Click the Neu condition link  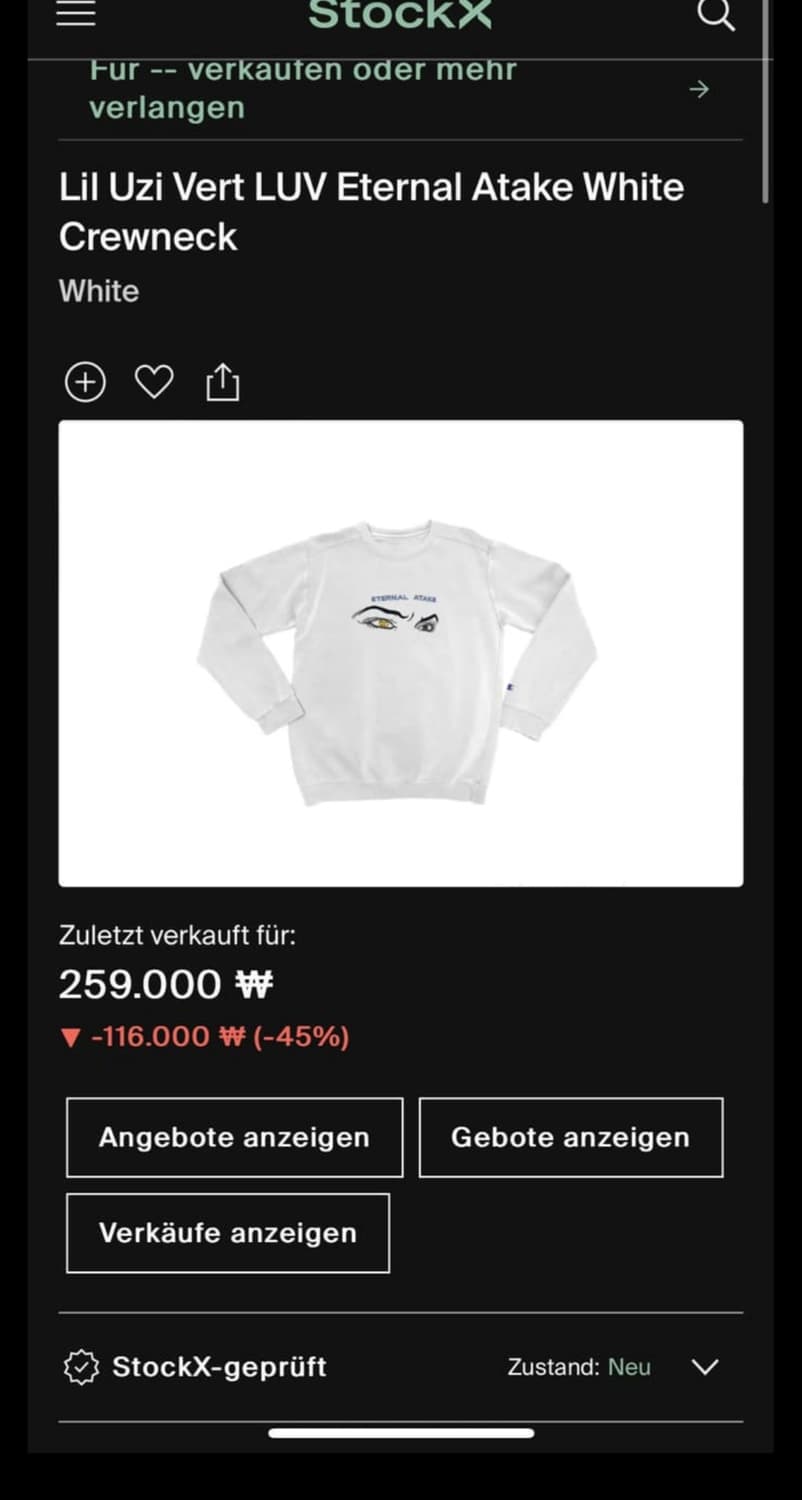pos(629,1367)
